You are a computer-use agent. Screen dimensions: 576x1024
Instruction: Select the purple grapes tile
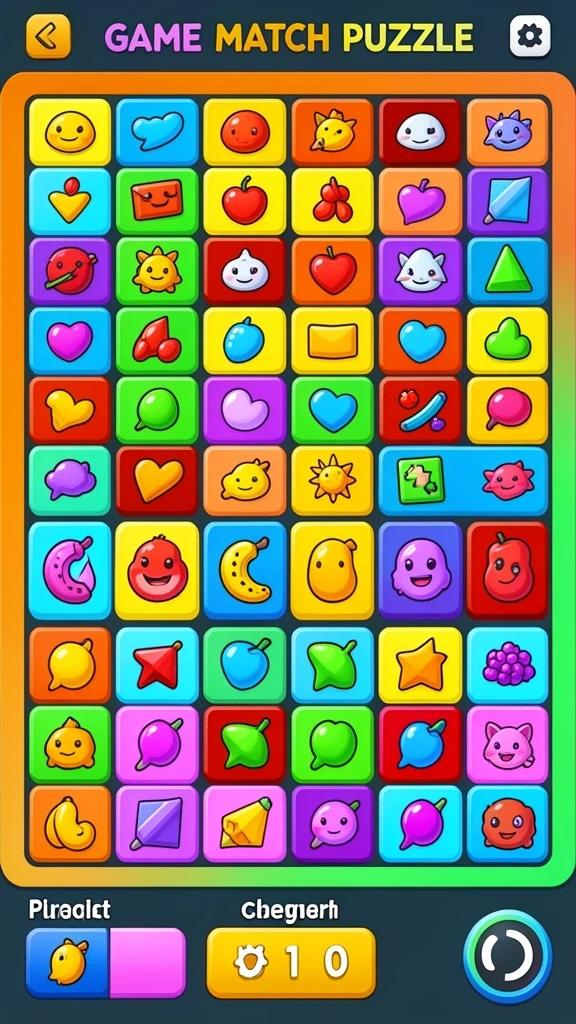pyautogui.click(x=507, y=664)
